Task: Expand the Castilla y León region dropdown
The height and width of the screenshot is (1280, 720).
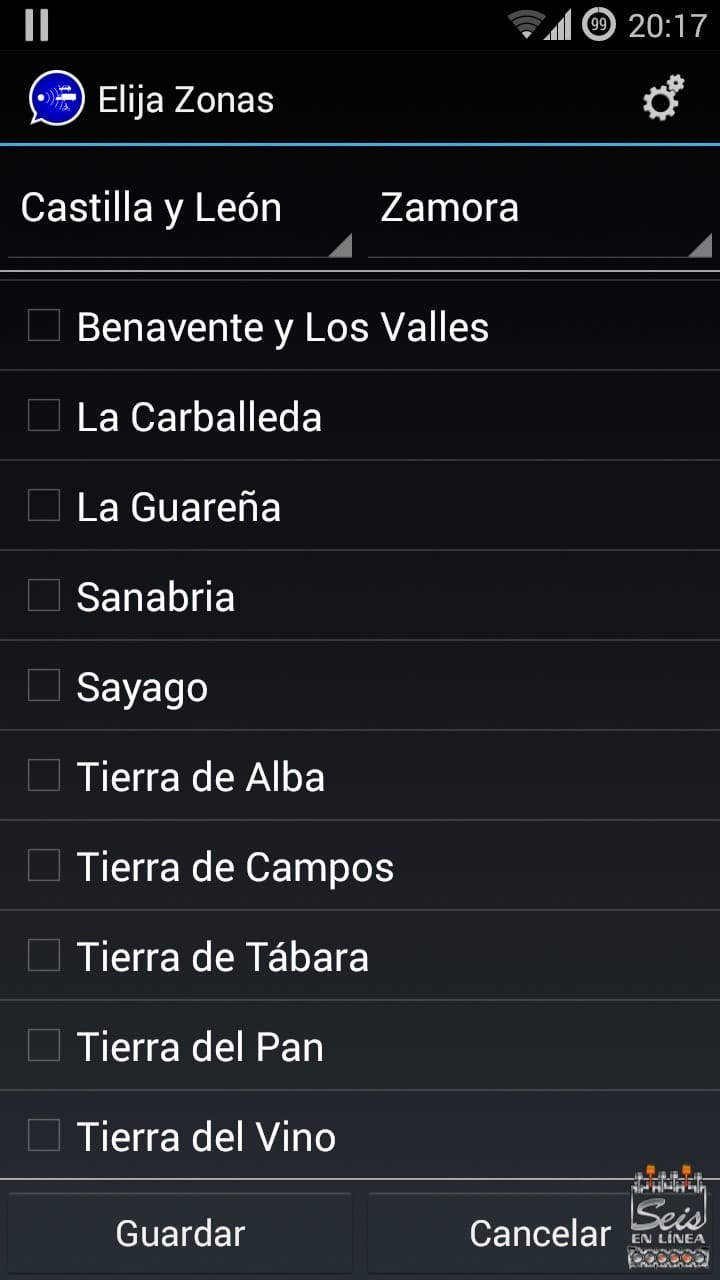Action: coord(180,209)
